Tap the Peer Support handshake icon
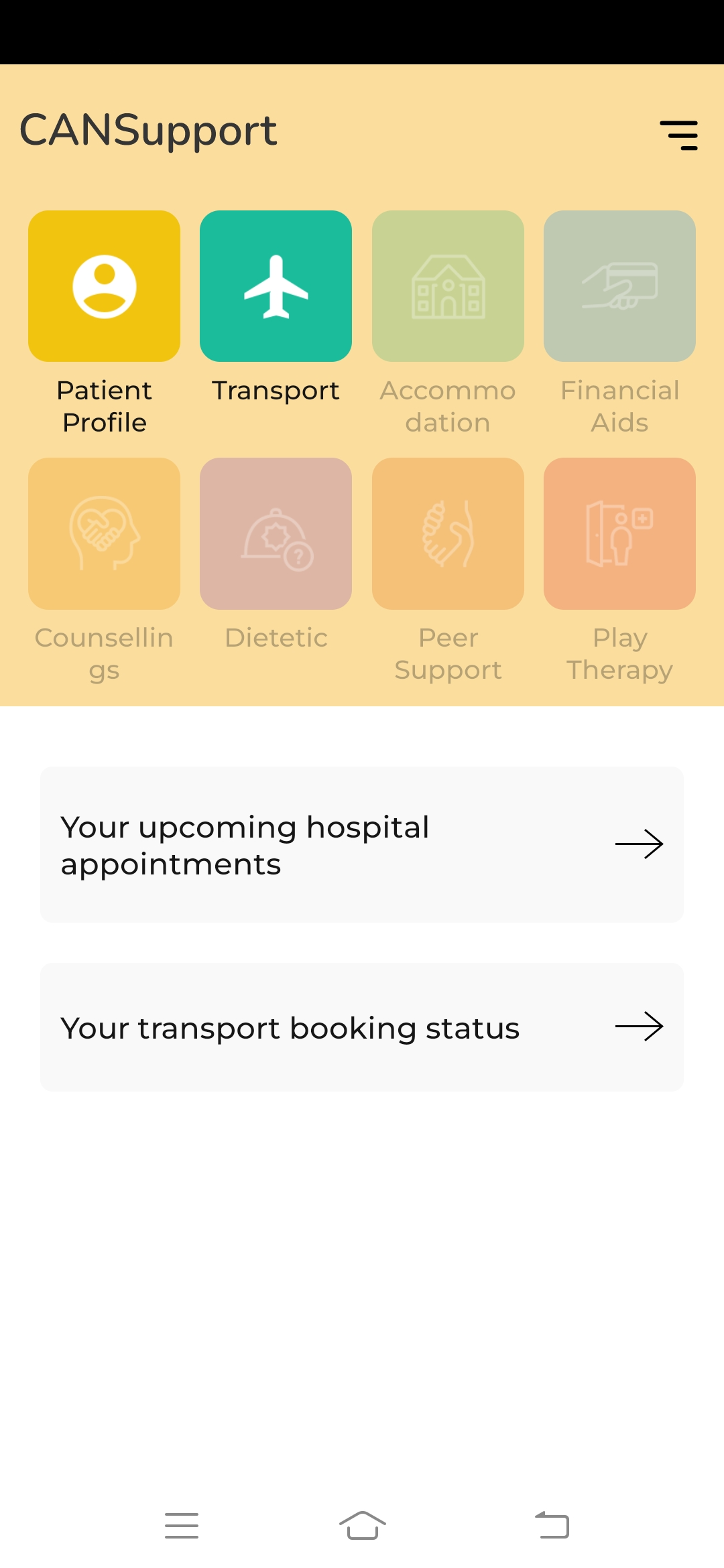The height and width of the screenshot is (1568, 724). pyautogui.click(x=447, y=533)
